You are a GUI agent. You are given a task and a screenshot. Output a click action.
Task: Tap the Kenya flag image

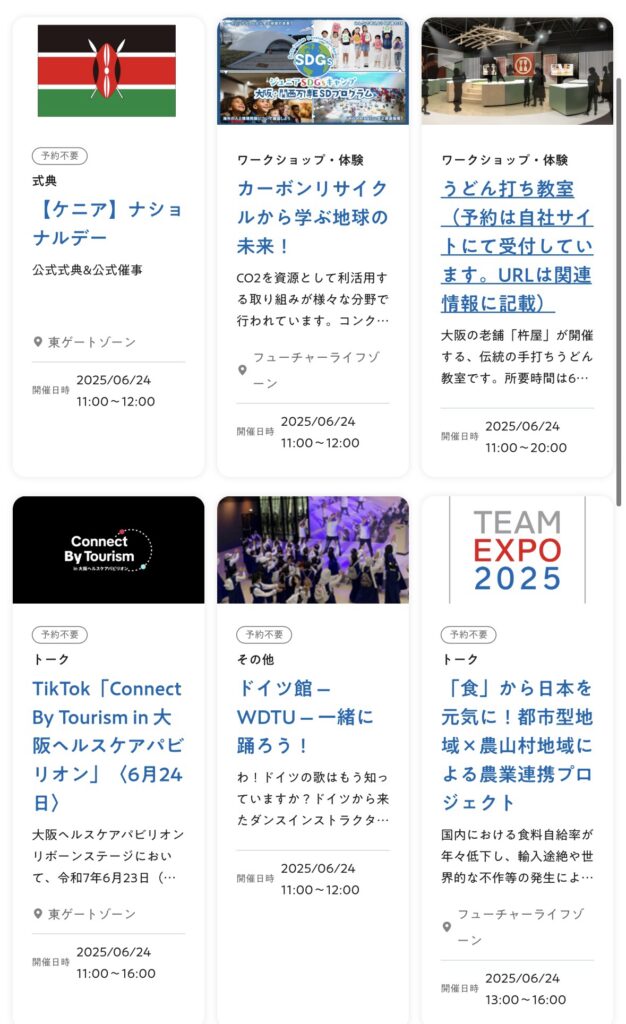coord(107,71)
